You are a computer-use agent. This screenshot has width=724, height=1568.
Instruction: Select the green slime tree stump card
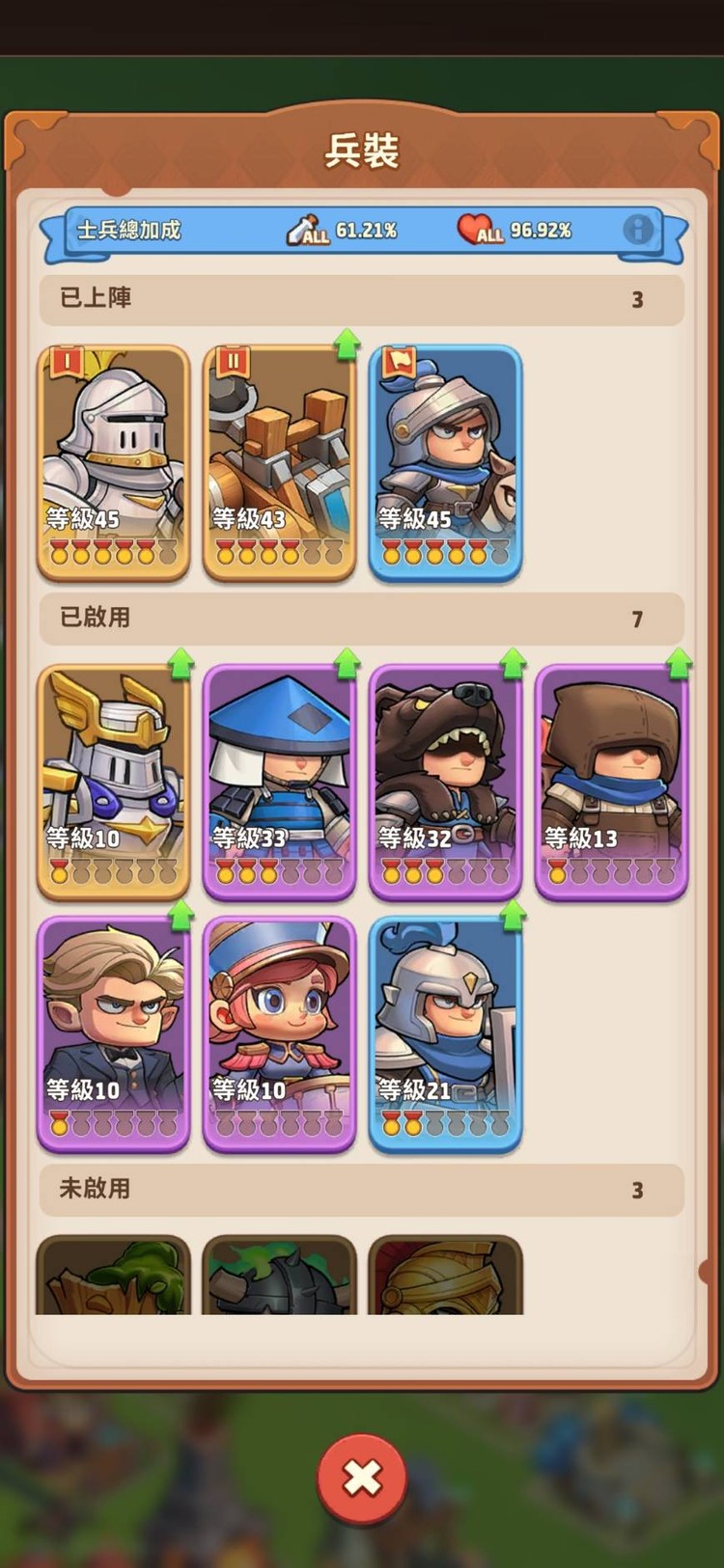click(113, 1276)
